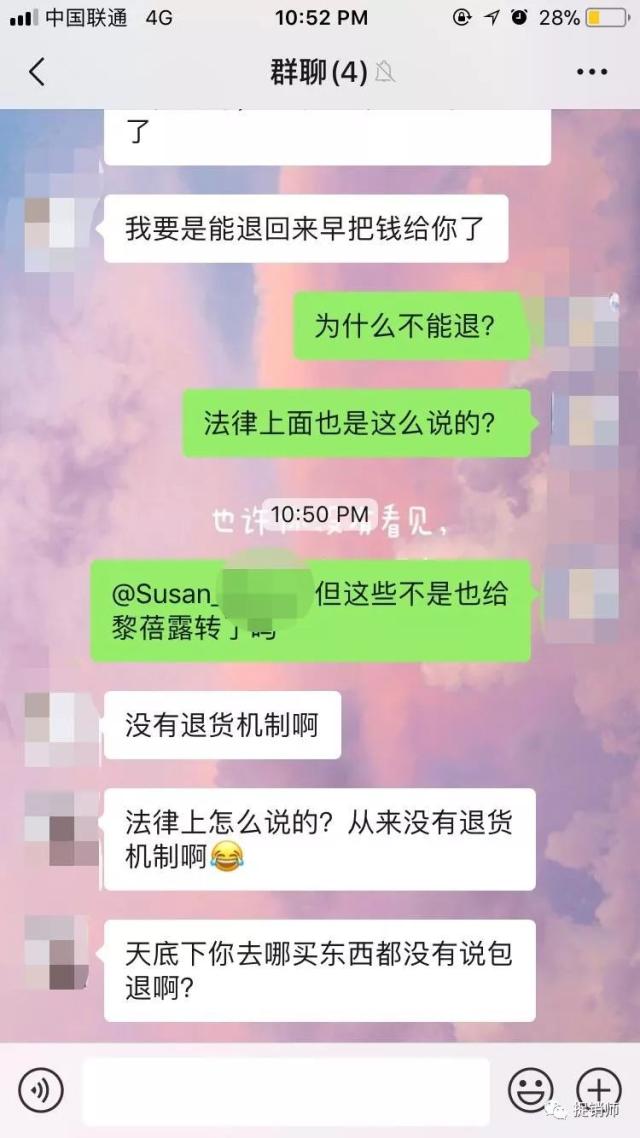
Task: Open the plus attachments menu
Action: pyautogui.click(x=599, y=1090)
